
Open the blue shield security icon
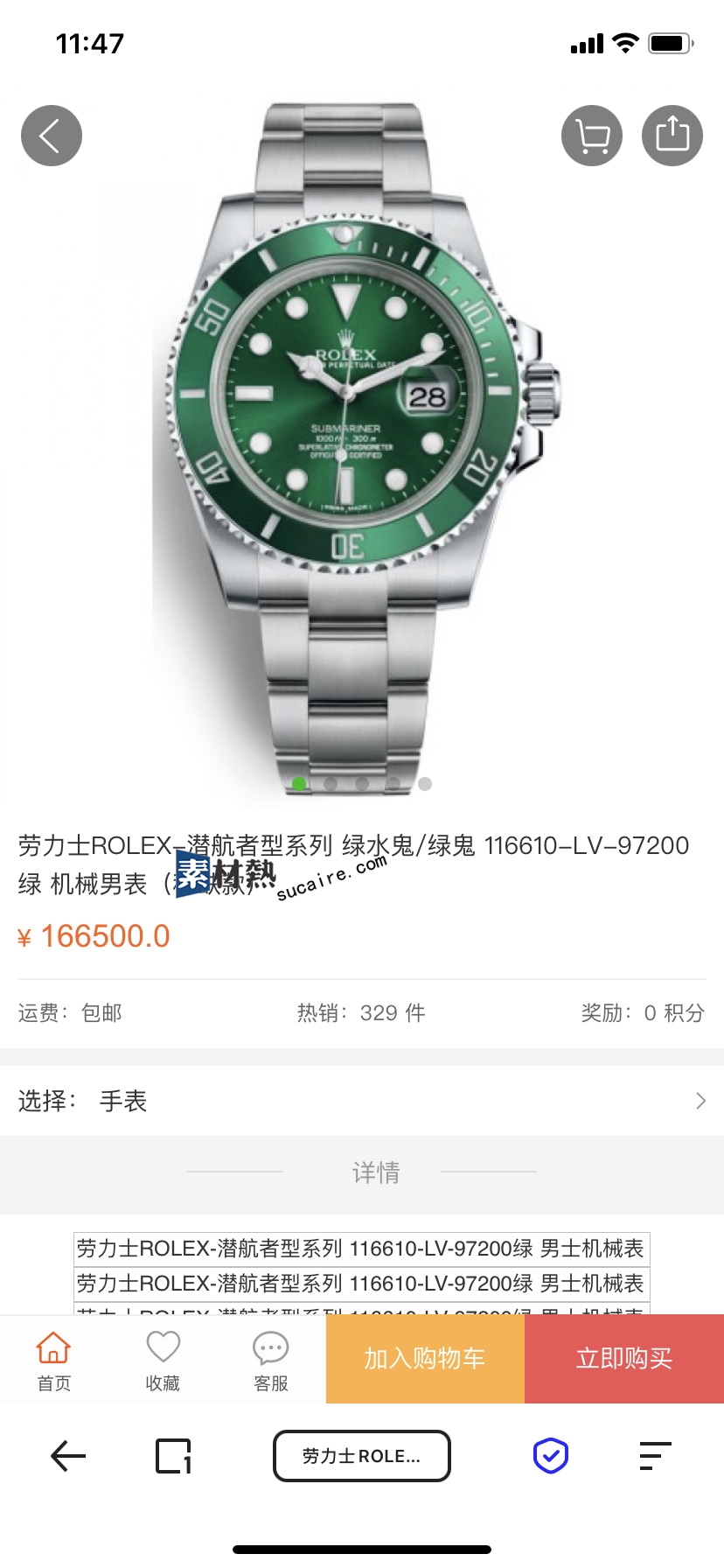(x=551, y=1456)
